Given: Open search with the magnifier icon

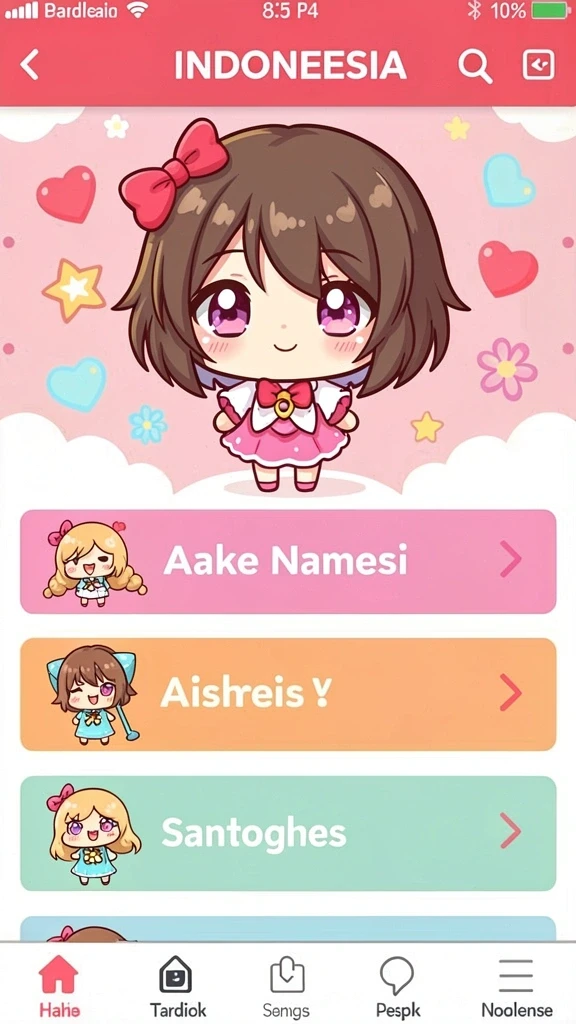Looking at the screenshot, I should (475, 66).
